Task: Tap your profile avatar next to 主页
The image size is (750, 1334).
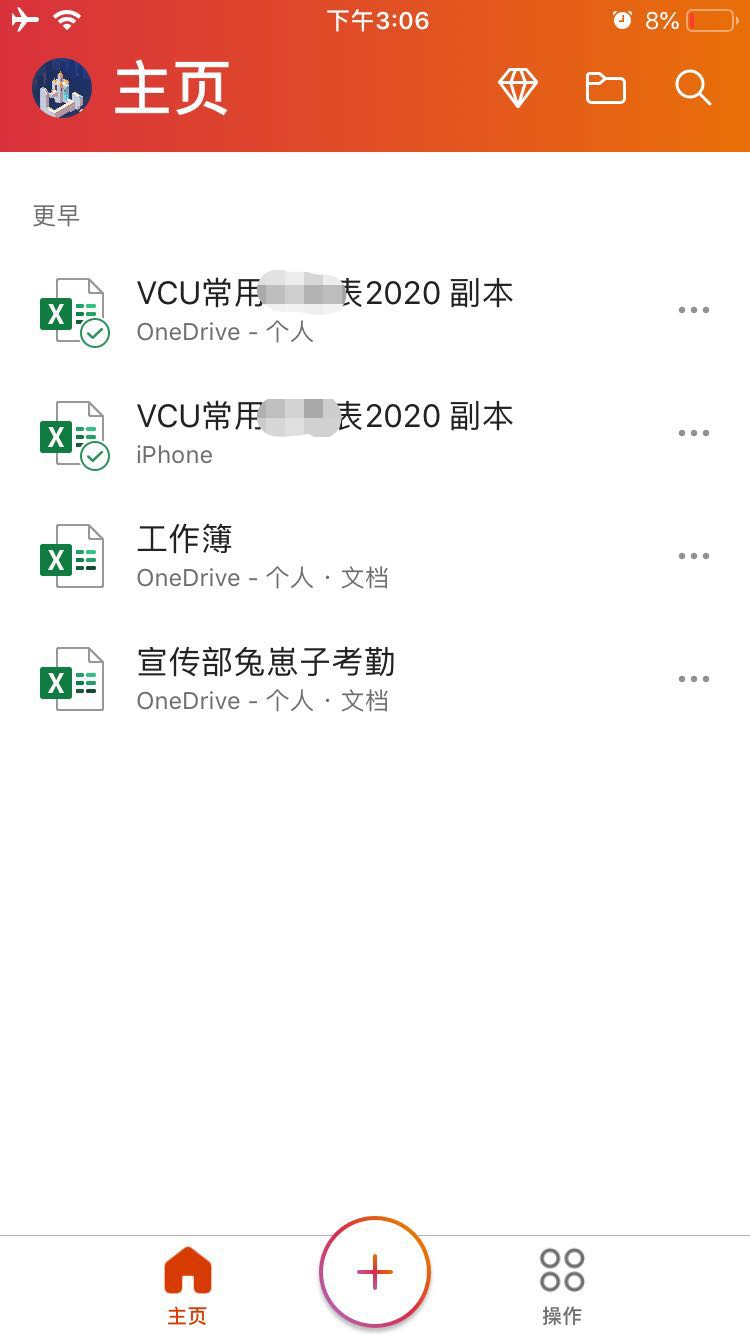Action: [62, 88]
